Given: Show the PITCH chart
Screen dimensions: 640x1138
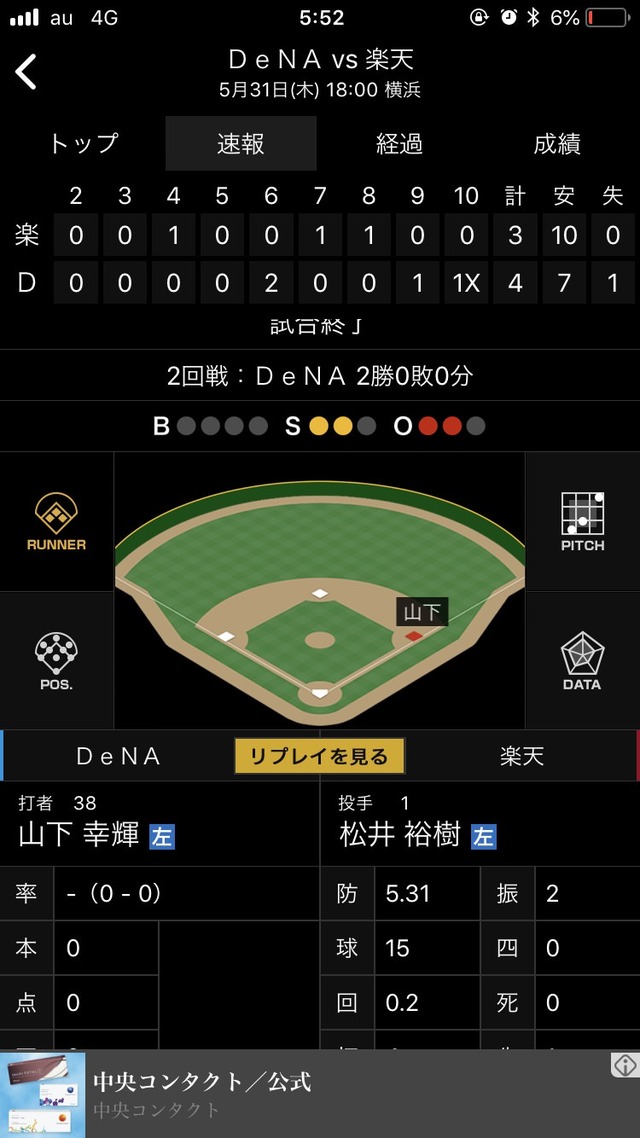Looking at the screenshot, I should (582, 522).
